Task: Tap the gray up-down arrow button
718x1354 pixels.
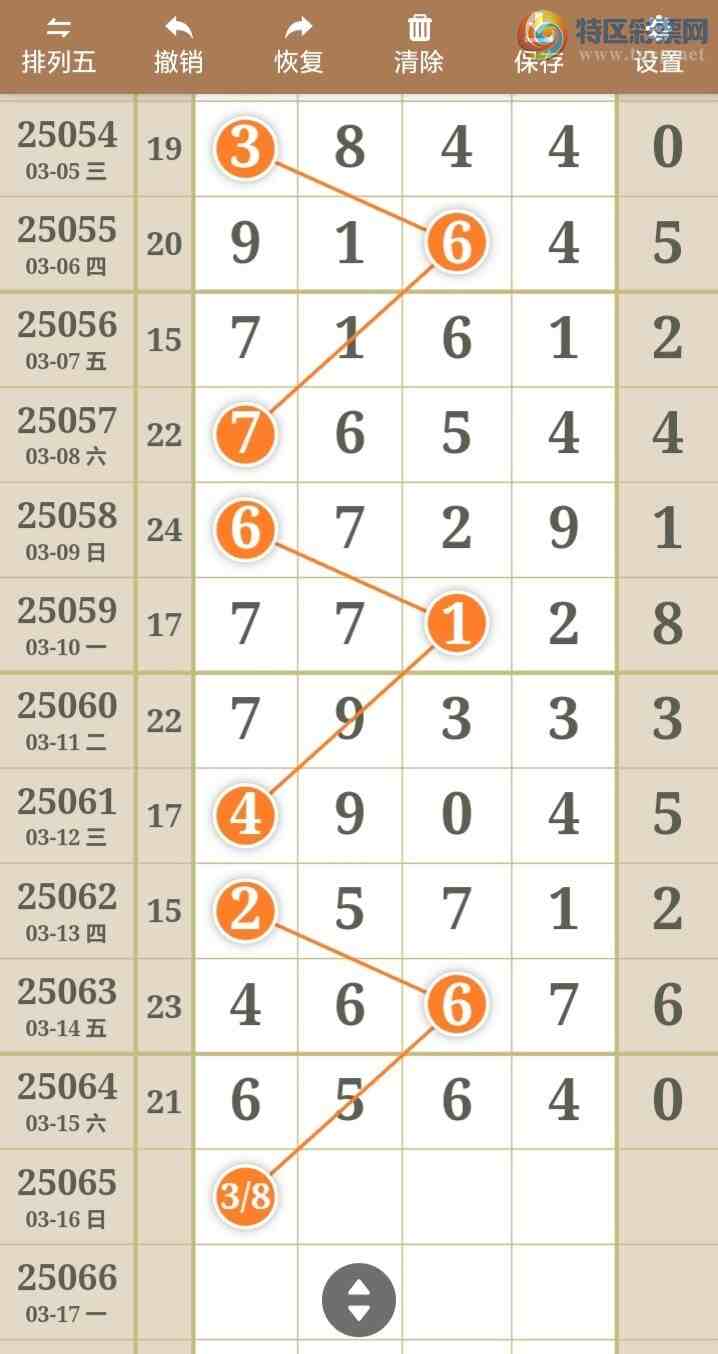Action: pos(359,1300)
